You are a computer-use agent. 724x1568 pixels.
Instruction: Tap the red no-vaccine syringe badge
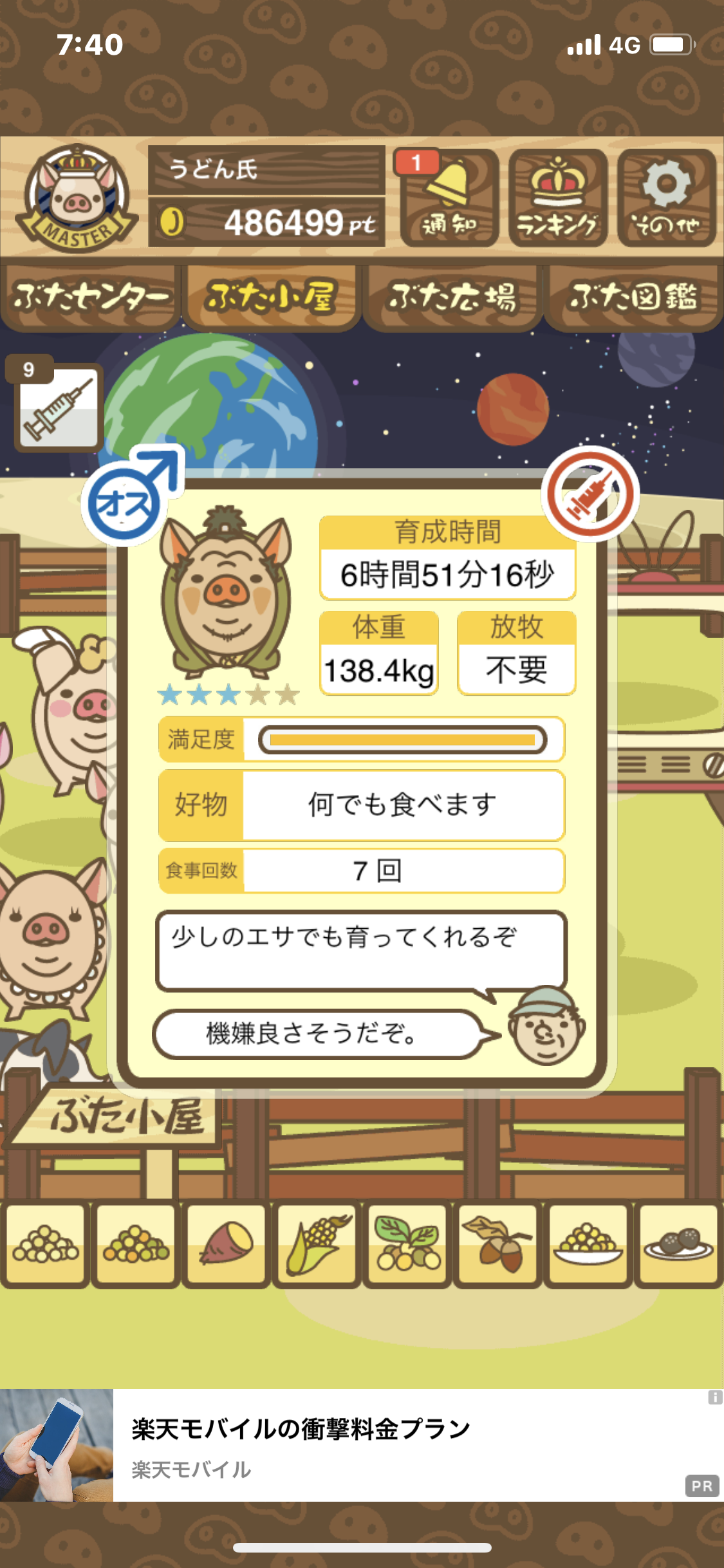tap(590, 494)
